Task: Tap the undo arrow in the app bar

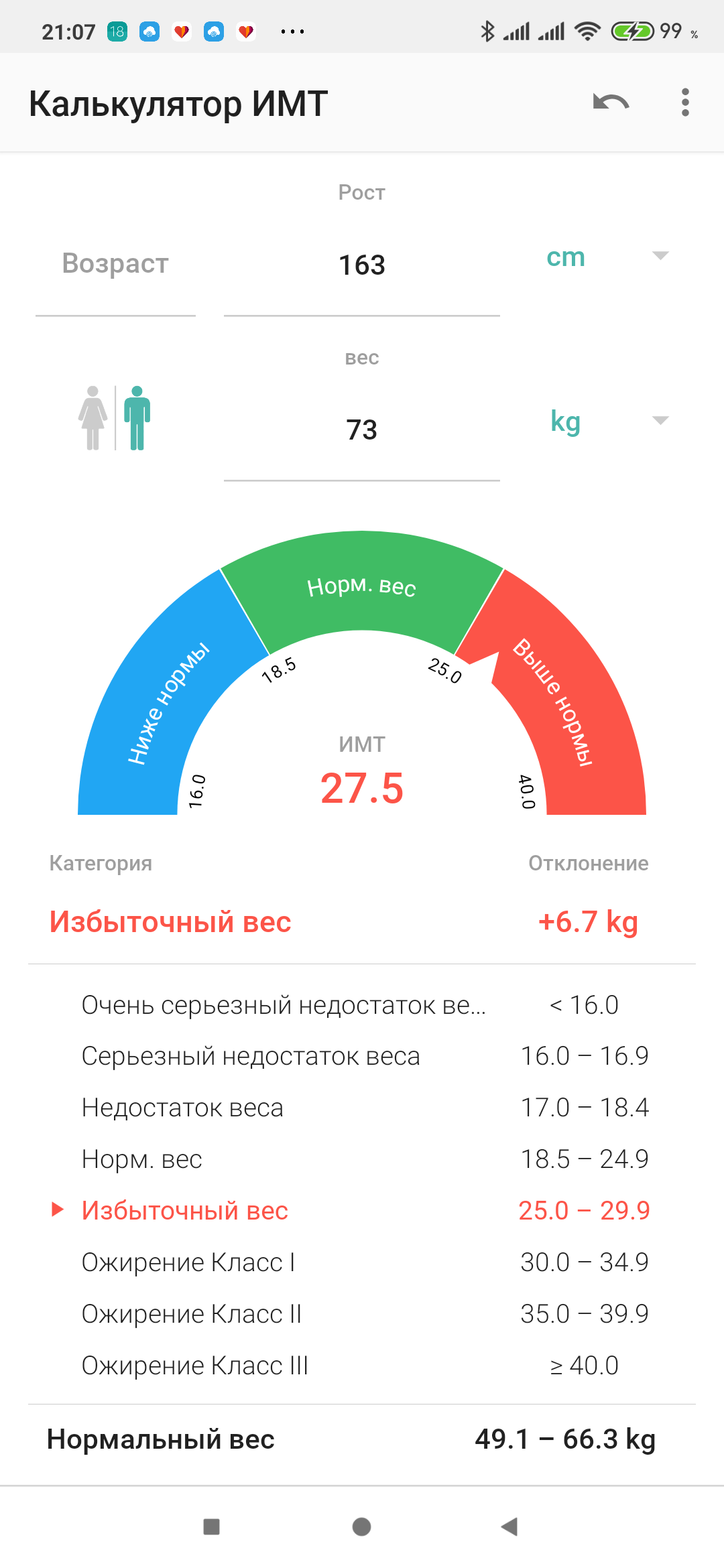Action: (611, 103)
